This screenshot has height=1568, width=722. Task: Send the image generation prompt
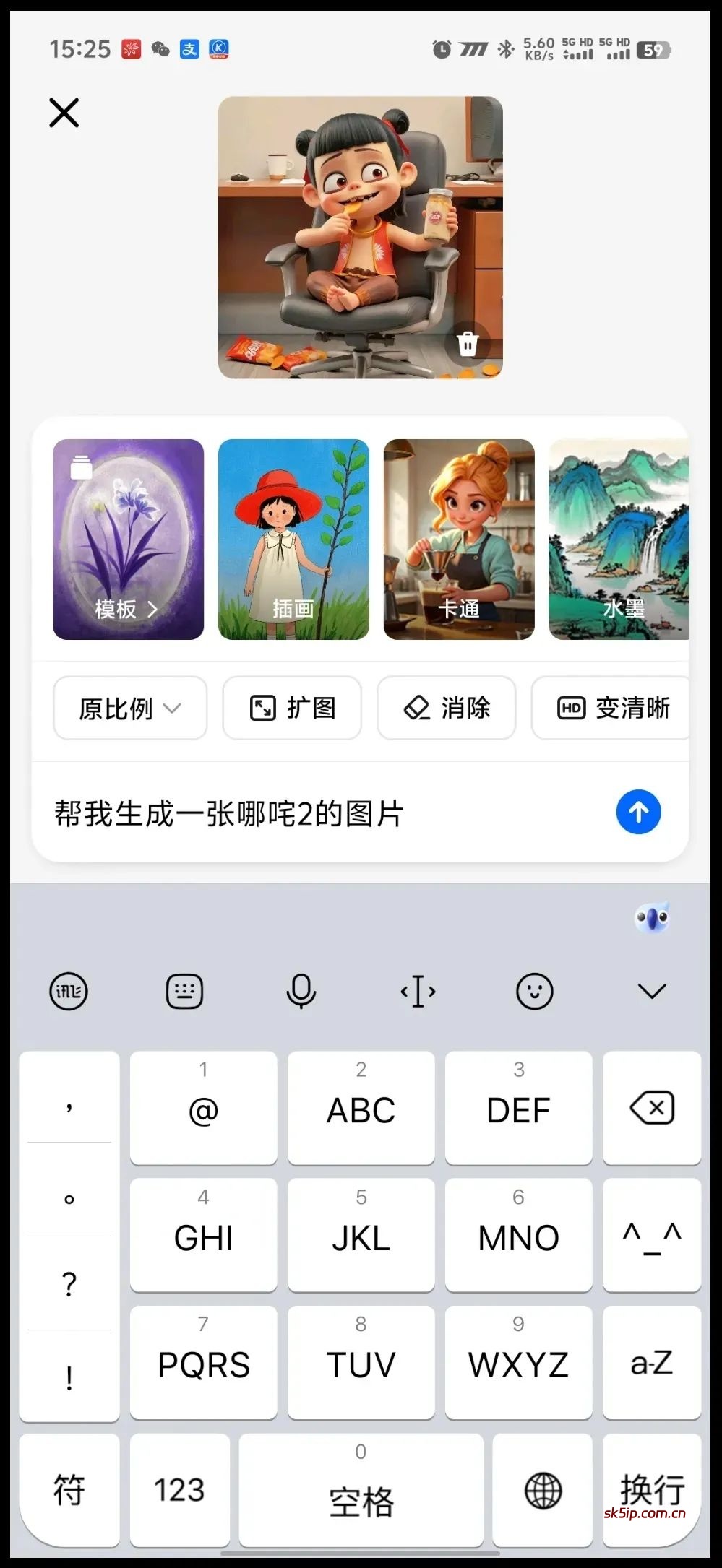(638, 812)
